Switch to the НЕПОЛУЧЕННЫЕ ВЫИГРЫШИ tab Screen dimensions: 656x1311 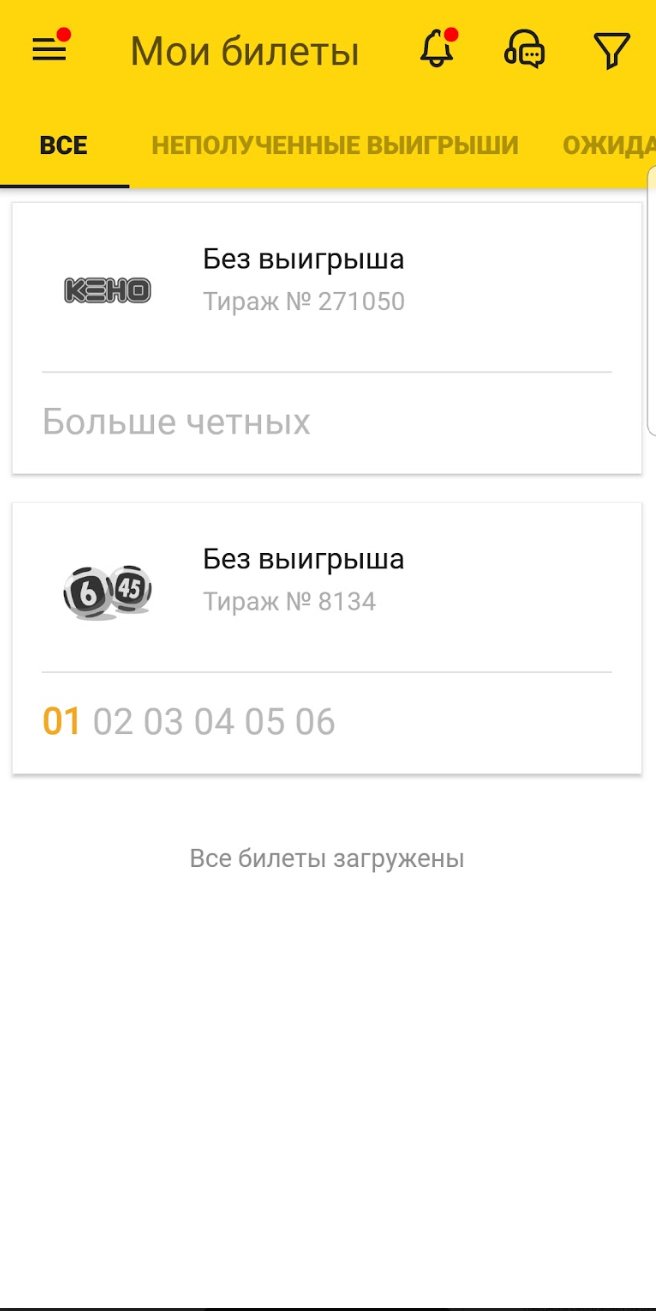click(x=335, y=146)
